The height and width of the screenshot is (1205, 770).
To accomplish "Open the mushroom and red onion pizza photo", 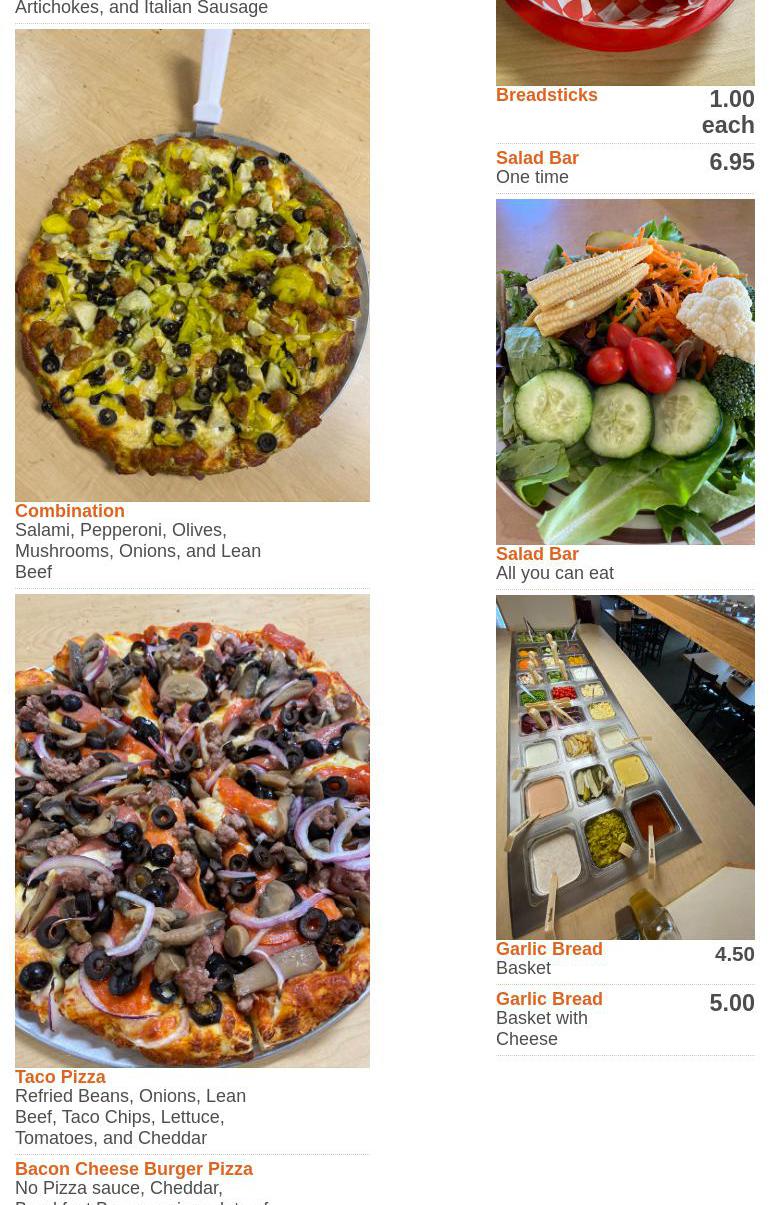I will pos(192,831).
